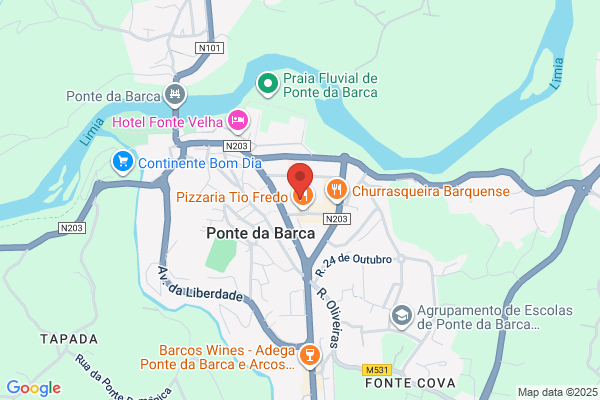Open Barcos Wines Adega marker
The image size is (600, 400).
[310, 356]
